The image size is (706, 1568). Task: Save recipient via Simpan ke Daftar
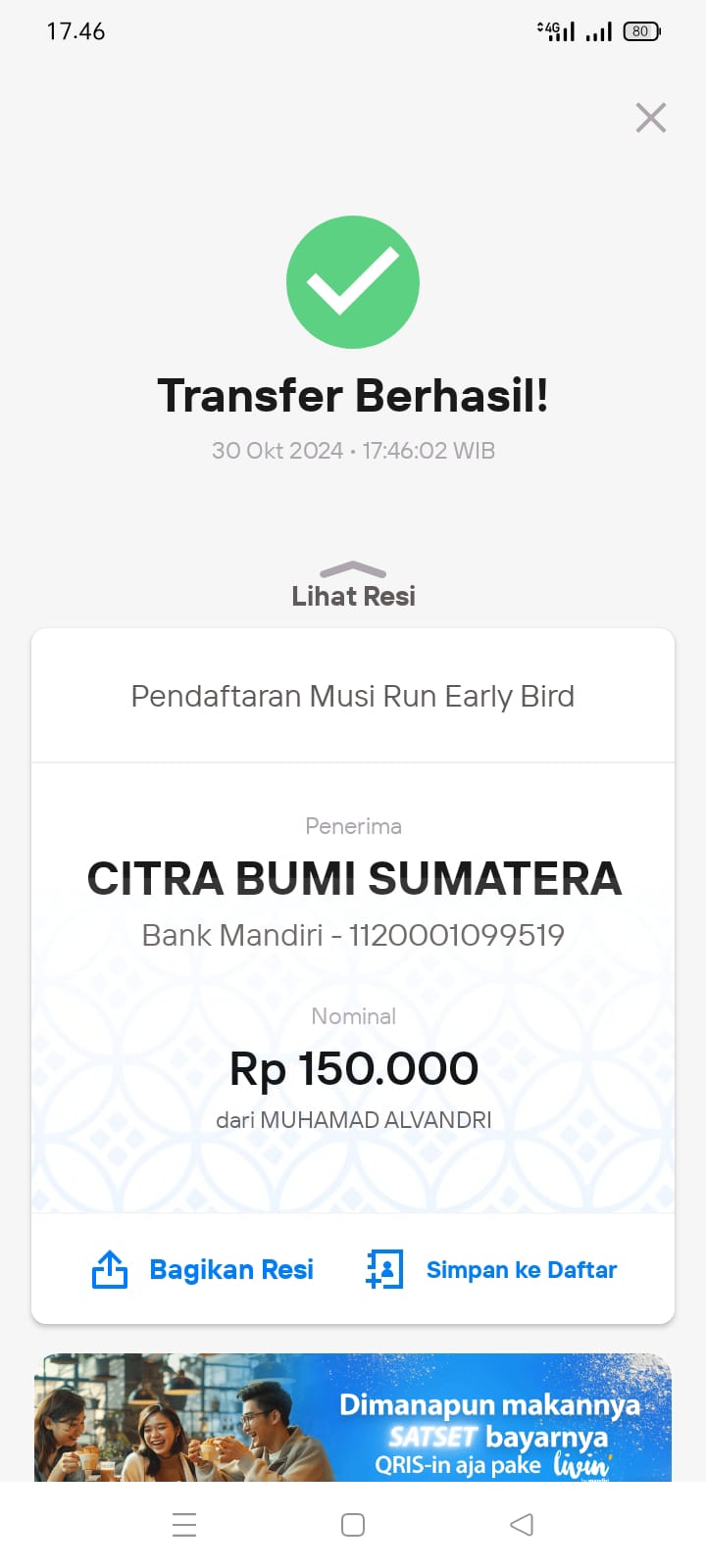[491, 1269]
